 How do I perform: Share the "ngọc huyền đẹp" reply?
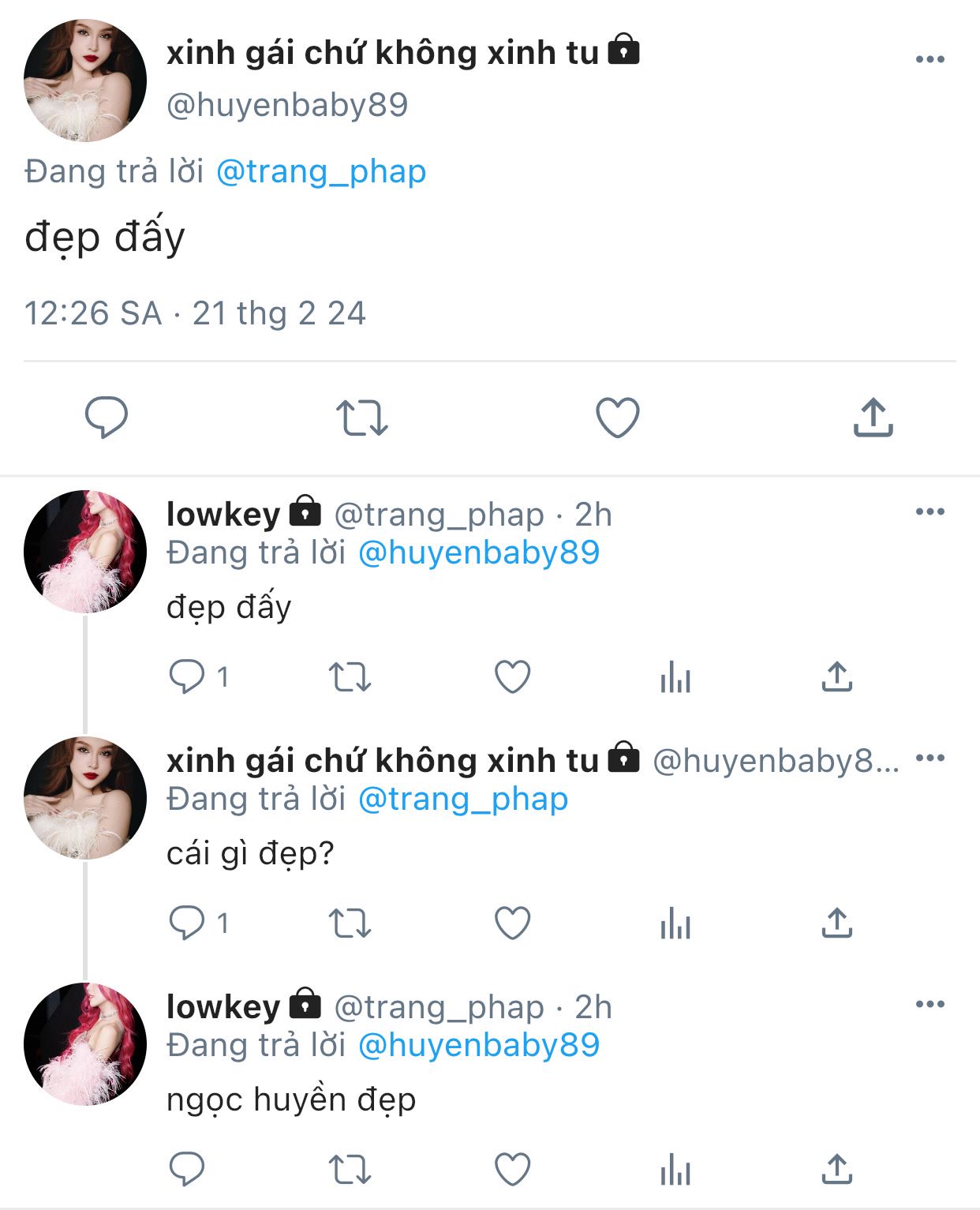[x=836, y=1169]
